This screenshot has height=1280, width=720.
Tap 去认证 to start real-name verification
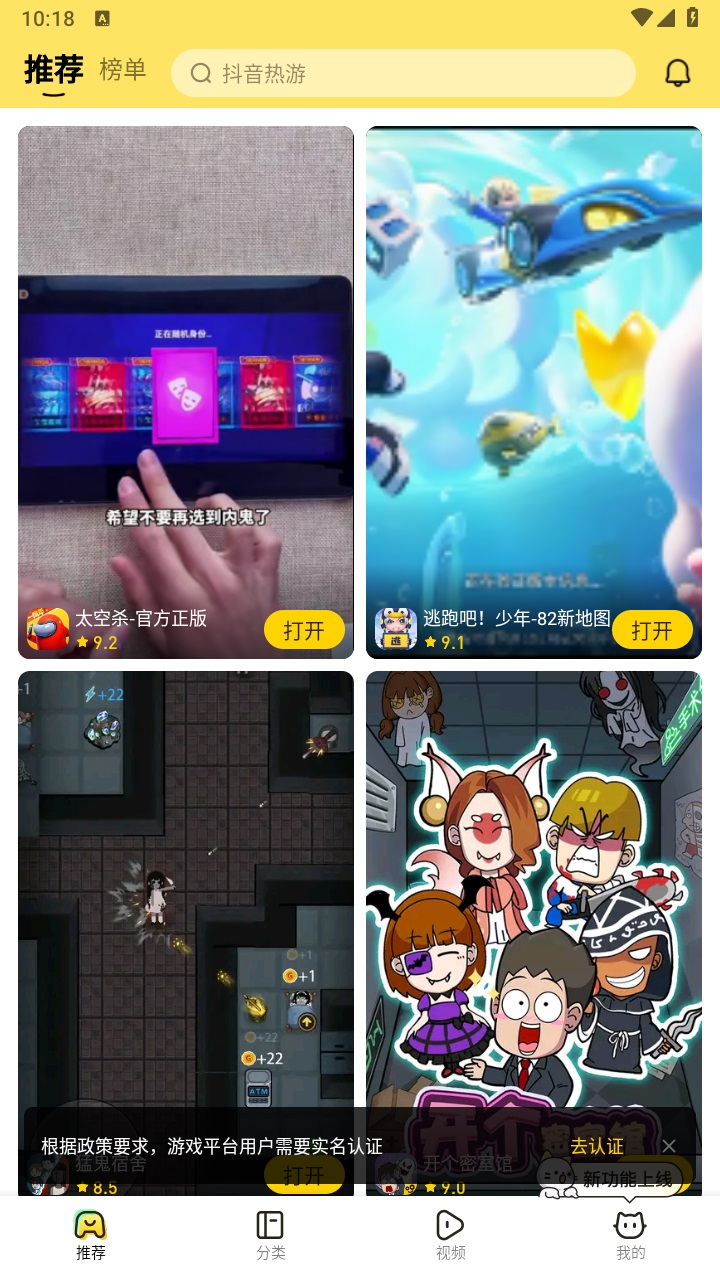[597, 1147]
